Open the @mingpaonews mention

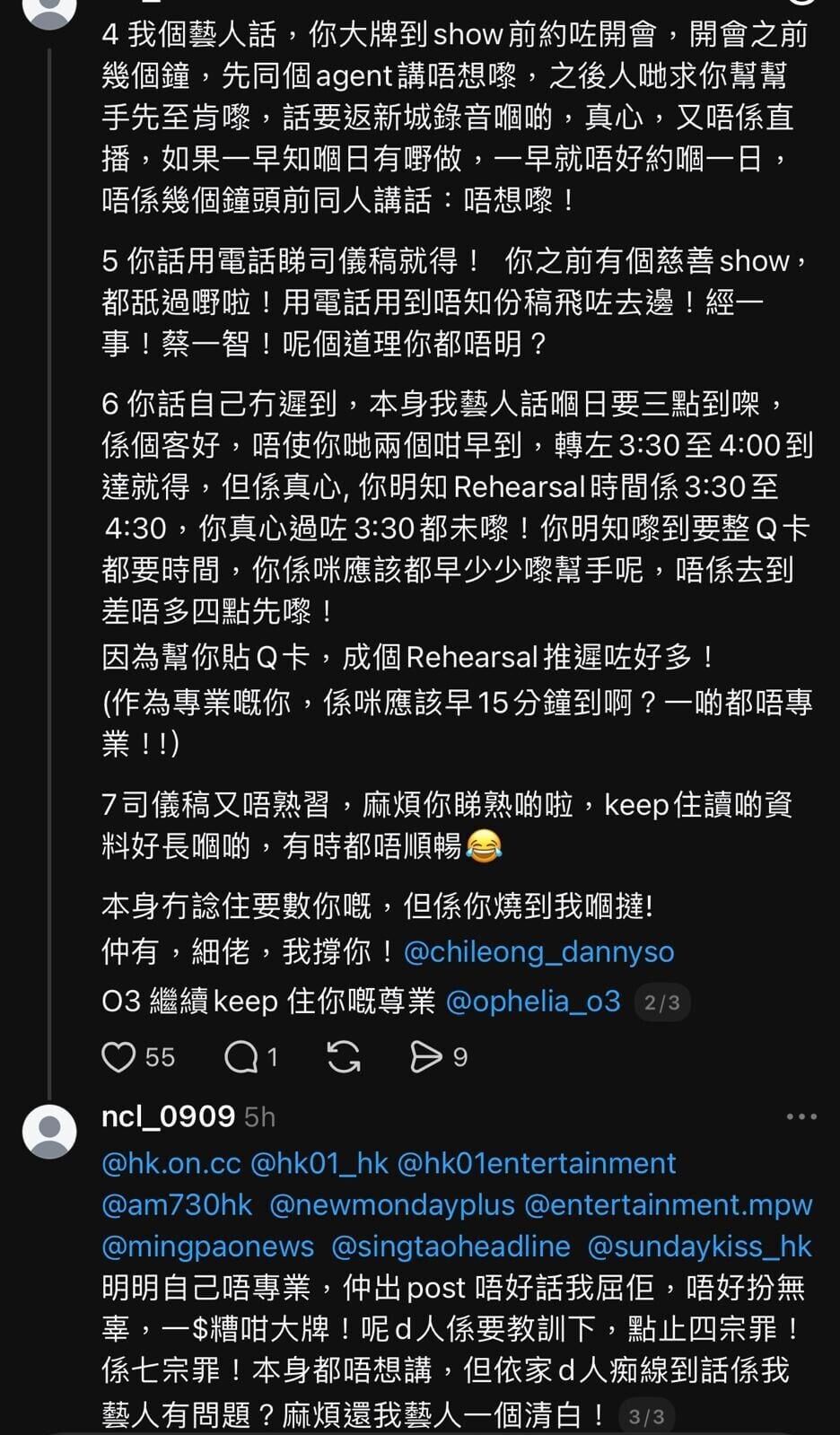coord(208,1247)
